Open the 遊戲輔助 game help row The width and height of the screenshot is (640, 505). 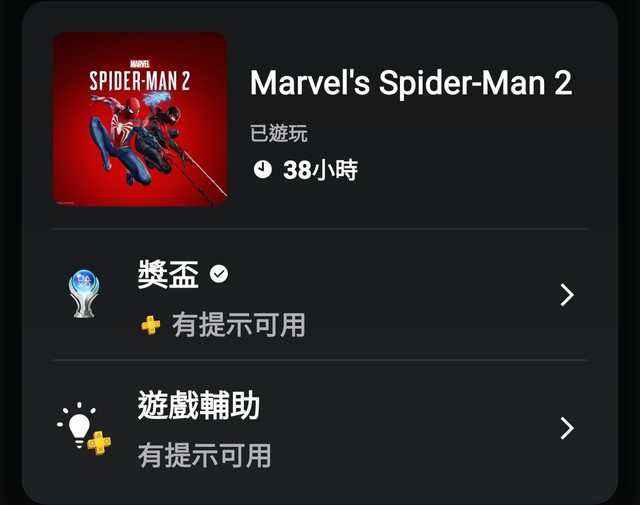click(320, 428)
